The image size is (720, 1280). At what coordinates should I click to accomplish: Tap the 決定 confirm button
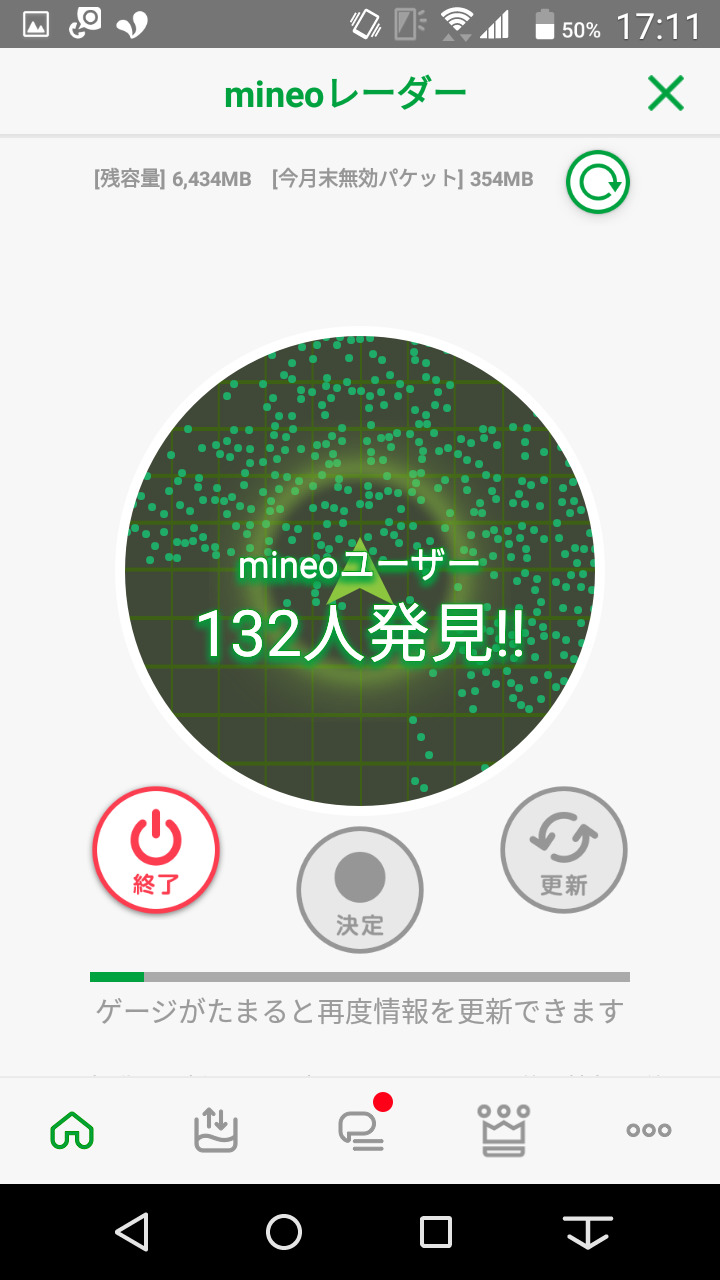tap(360, 890)
